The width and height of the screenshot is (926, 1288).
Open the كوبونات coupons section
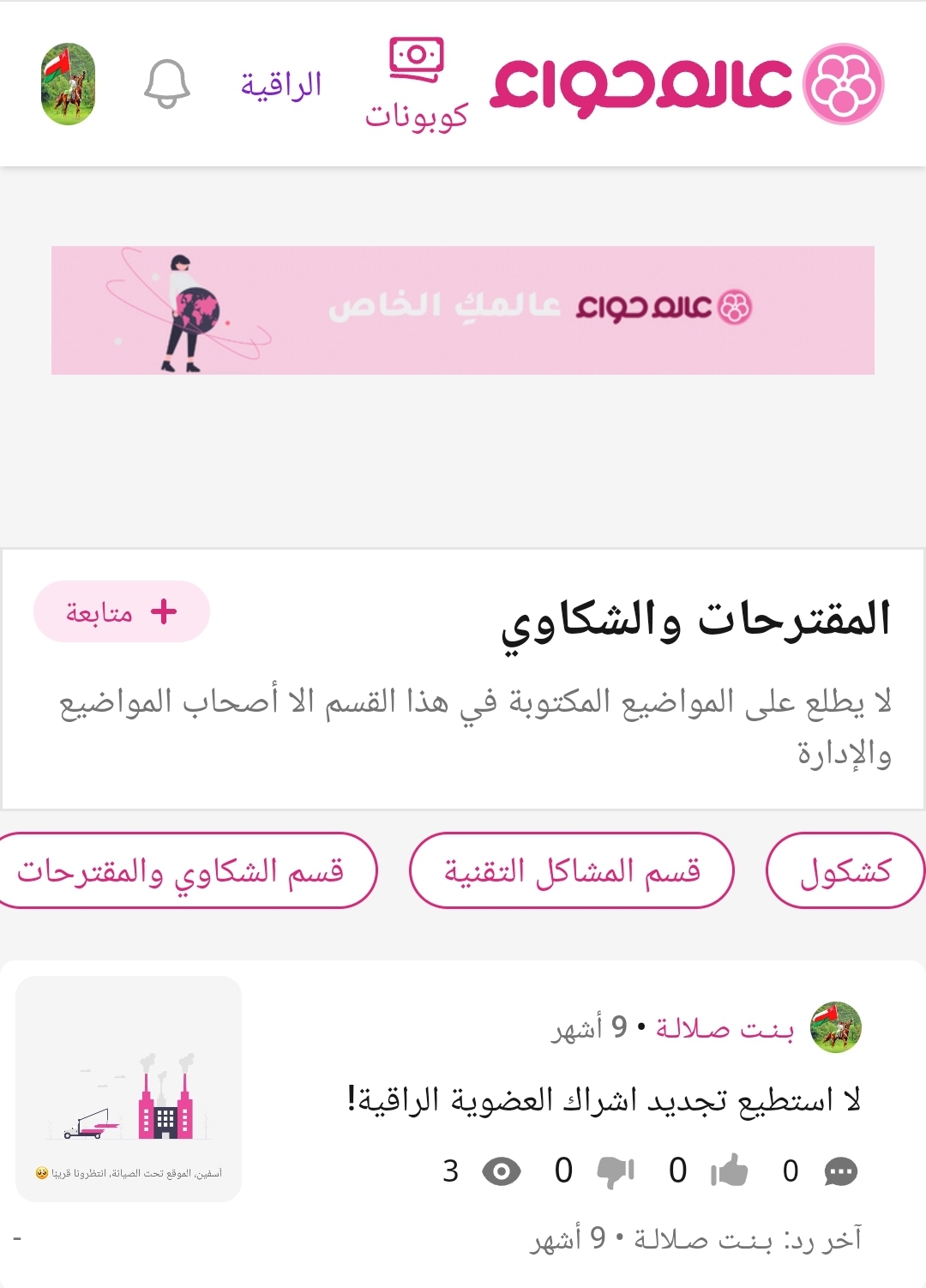tap(417, 85)
